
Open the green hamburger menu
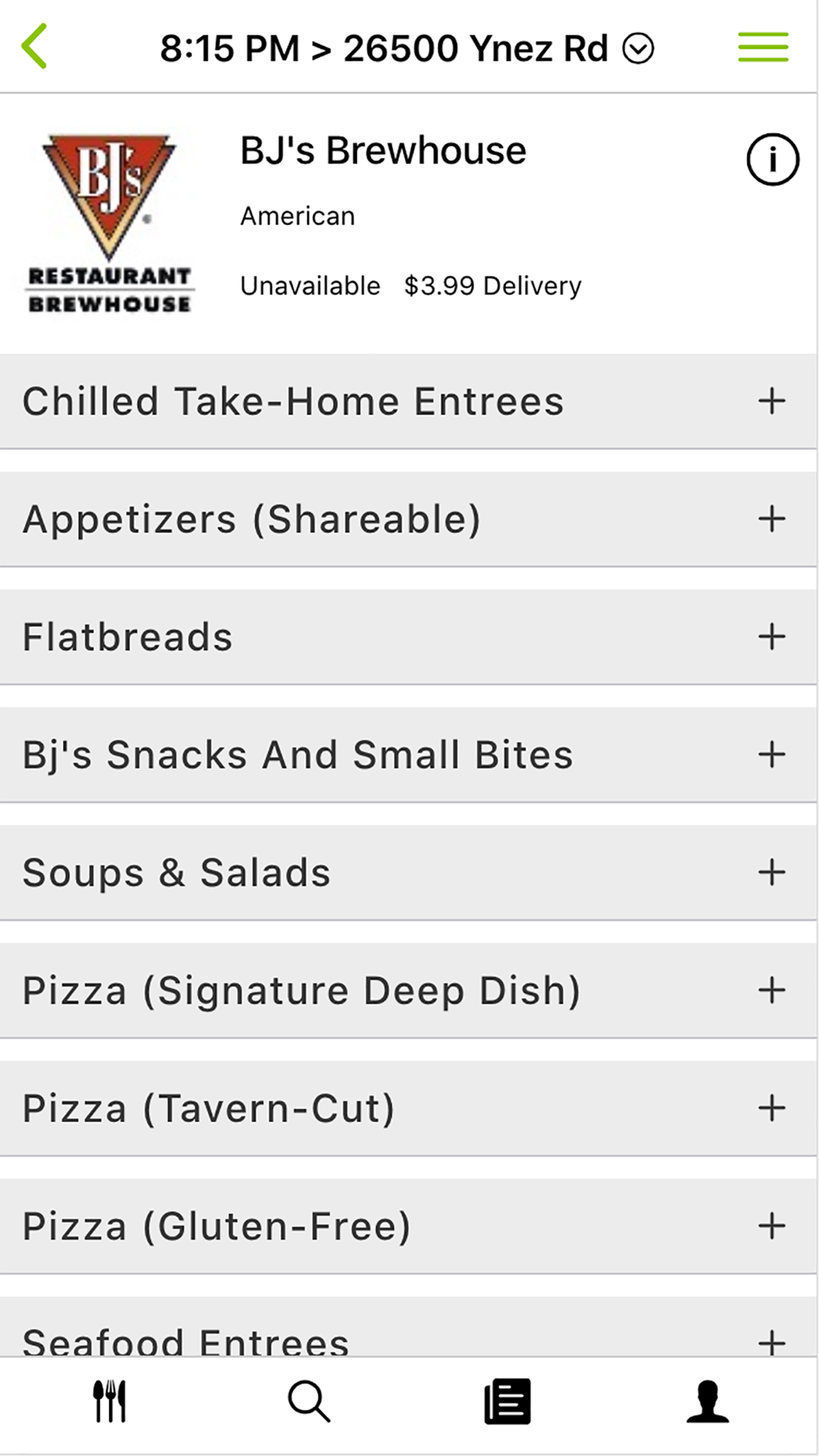(x=762, y=47)
